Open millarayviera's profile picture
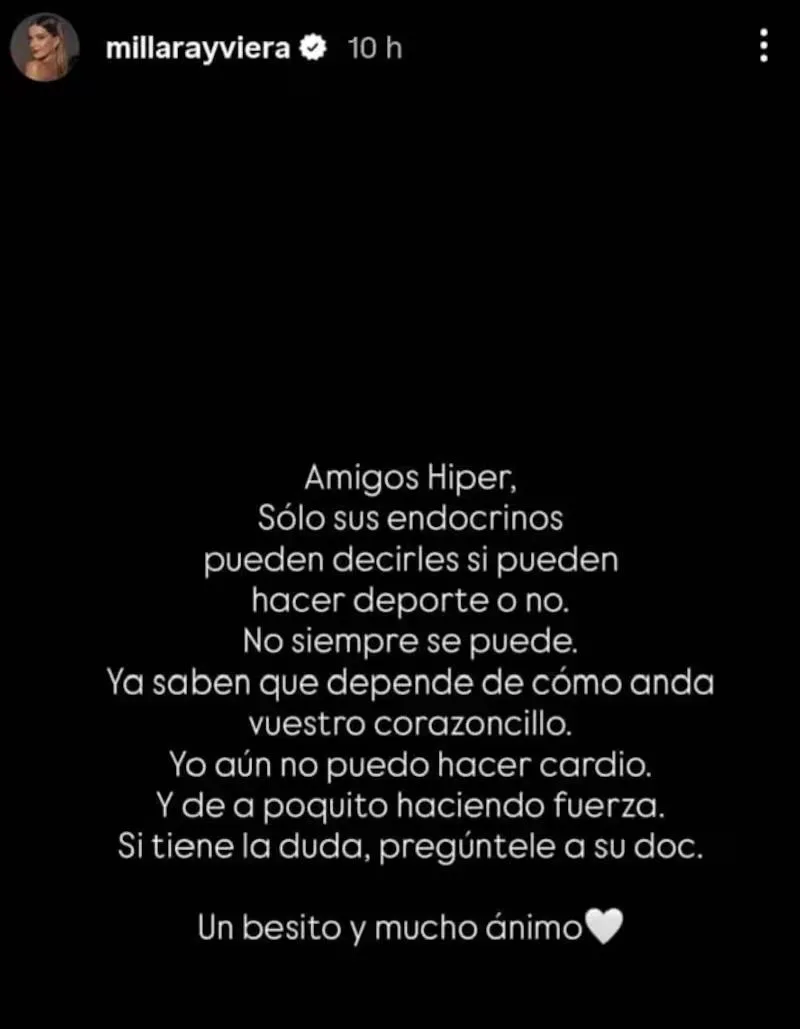This screenshot has width=800, height=1029. pyautogui.click(x=44, y=47)
